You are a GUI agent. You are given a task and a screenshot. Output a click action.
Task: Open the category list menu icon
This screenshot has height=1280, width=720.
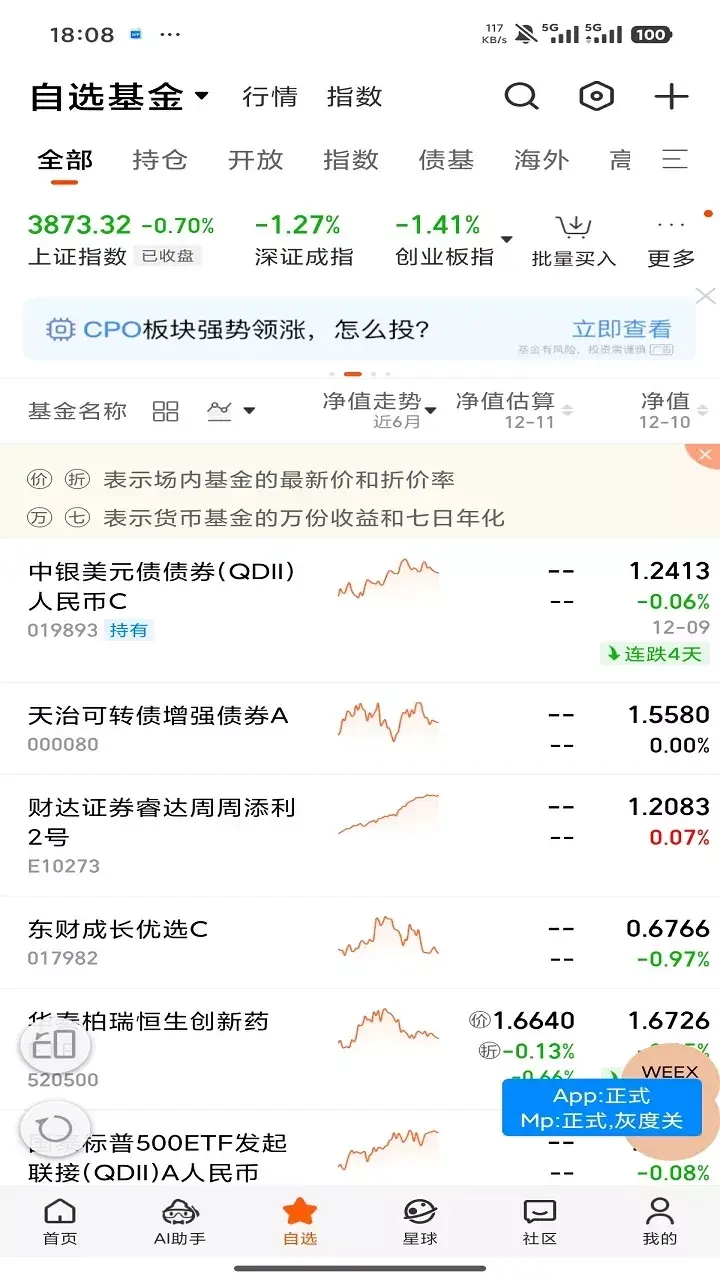click(x=675, y=160)
